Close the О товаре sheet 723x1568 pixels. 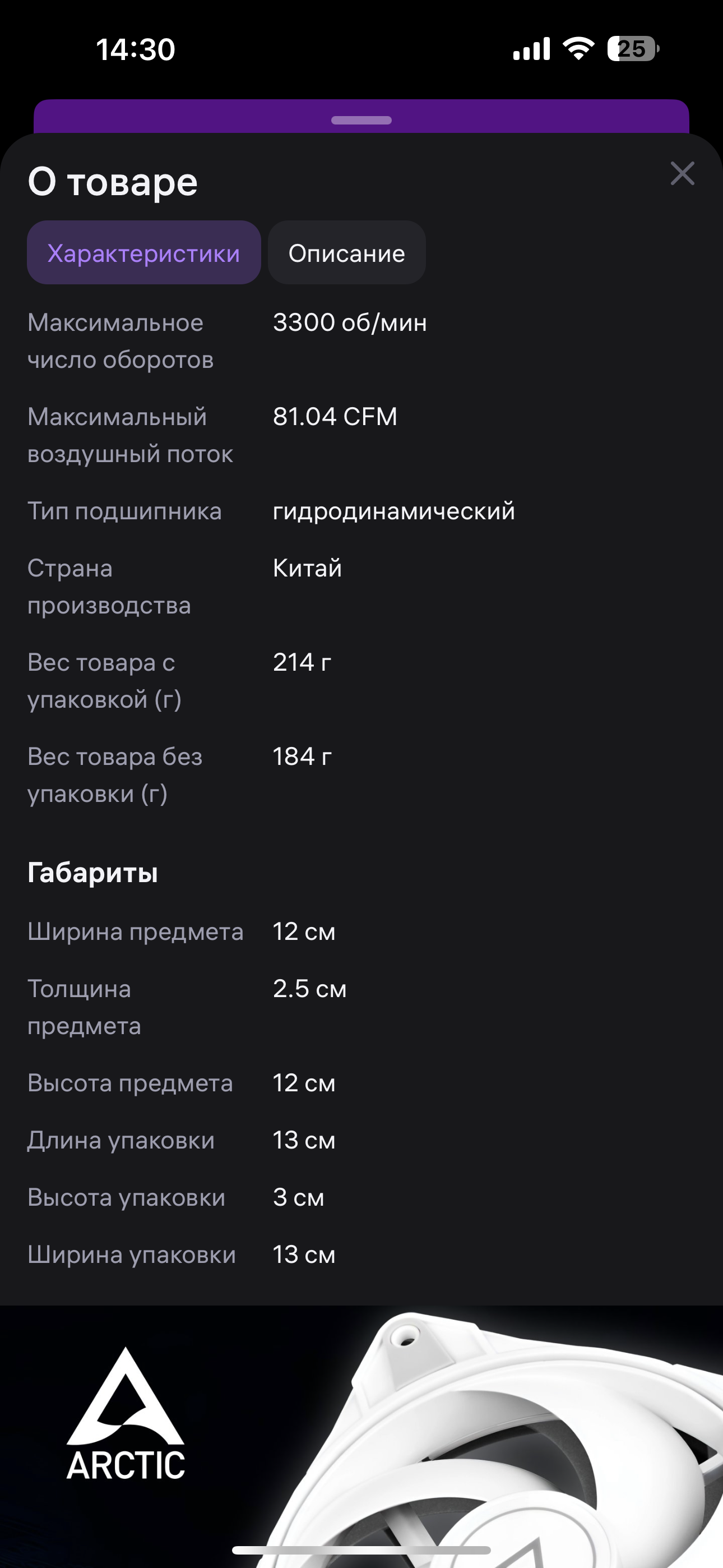682,173
